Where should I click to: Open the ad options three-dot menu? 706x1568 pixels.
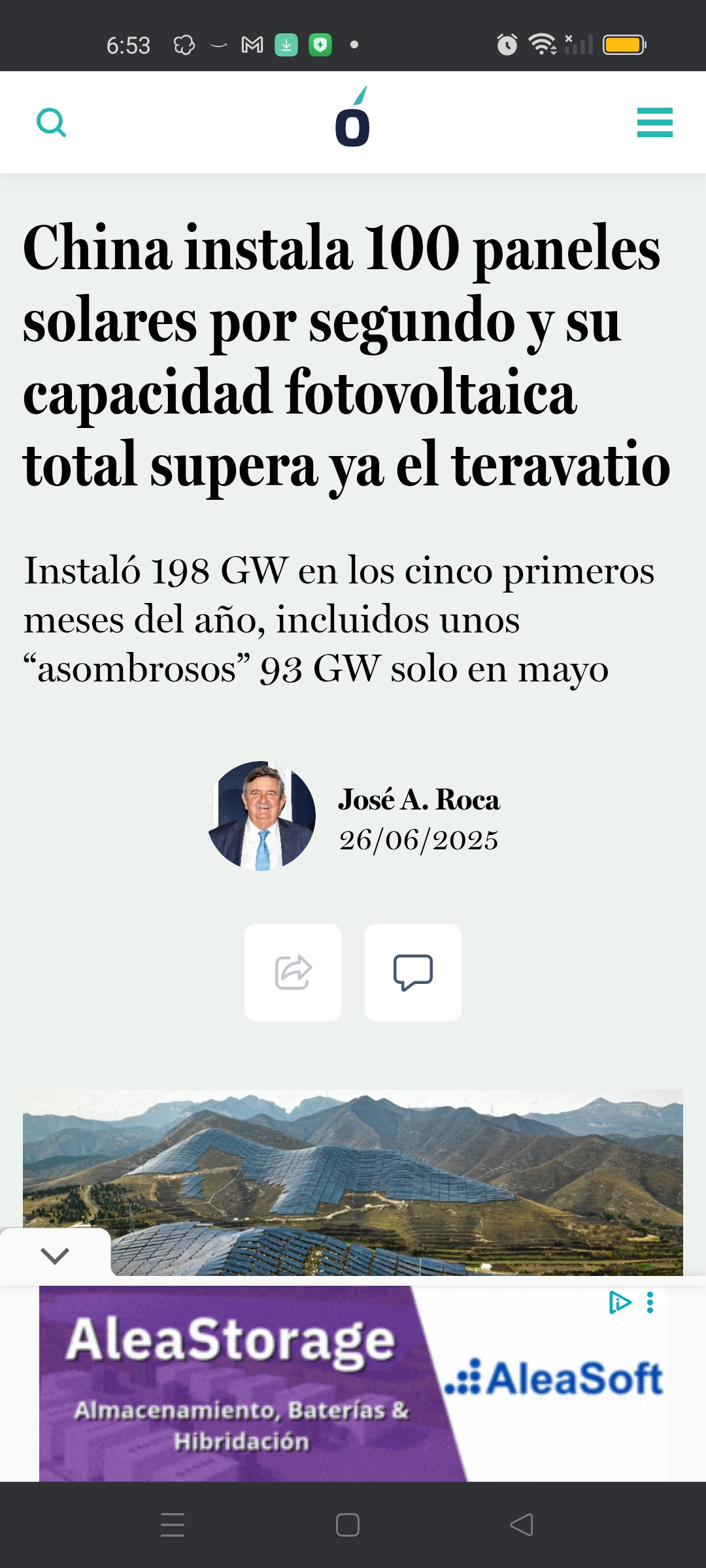[x=650, y=1303]
